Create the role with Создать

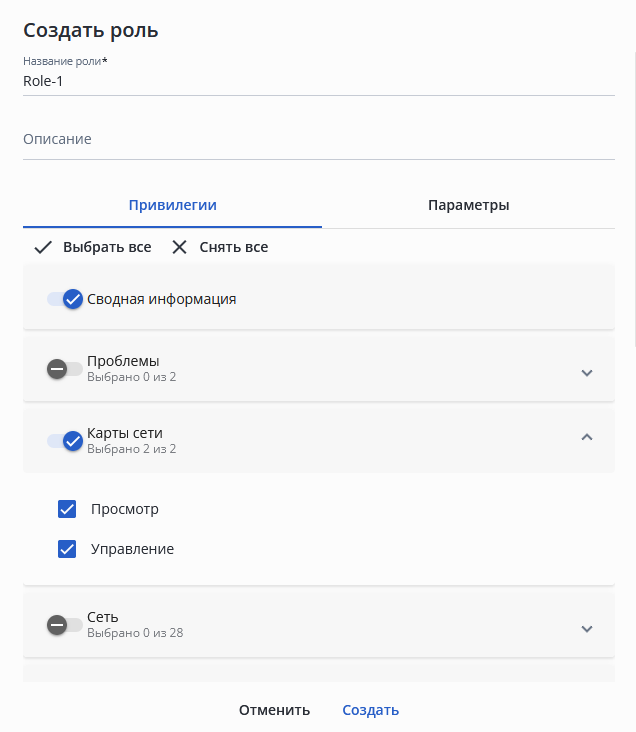pos(370,710)
